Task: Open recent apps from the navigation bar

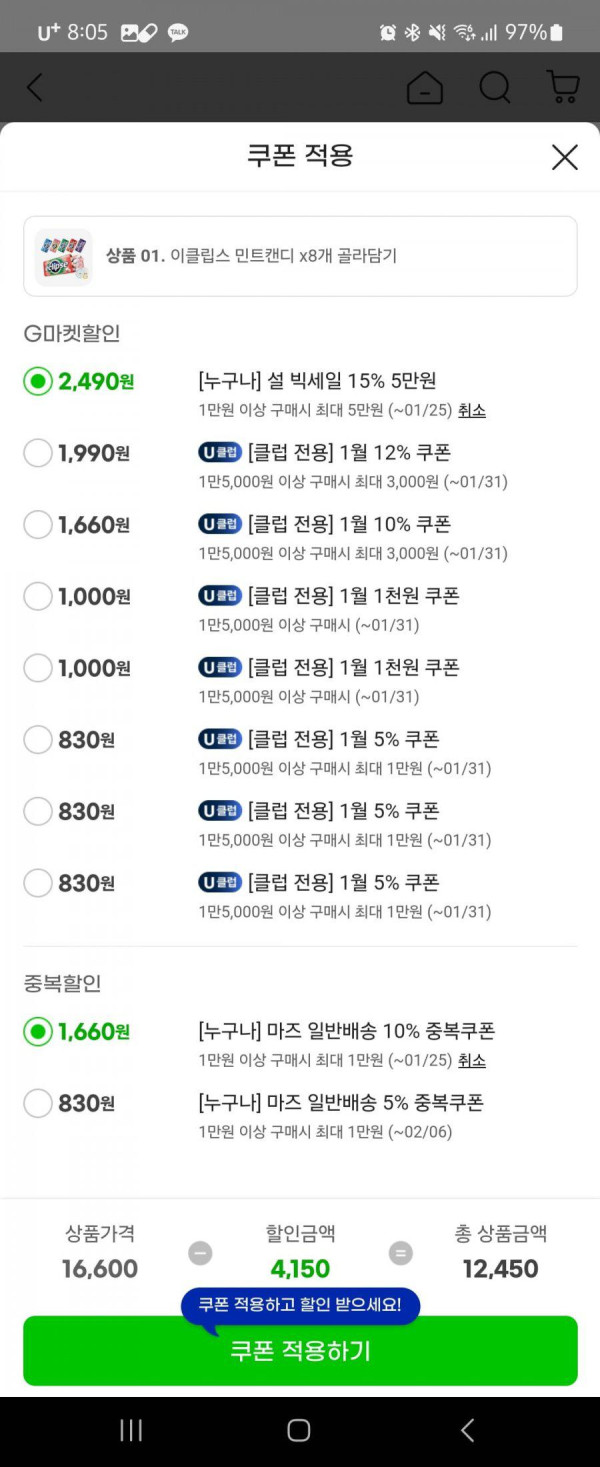Action: 131,1430
